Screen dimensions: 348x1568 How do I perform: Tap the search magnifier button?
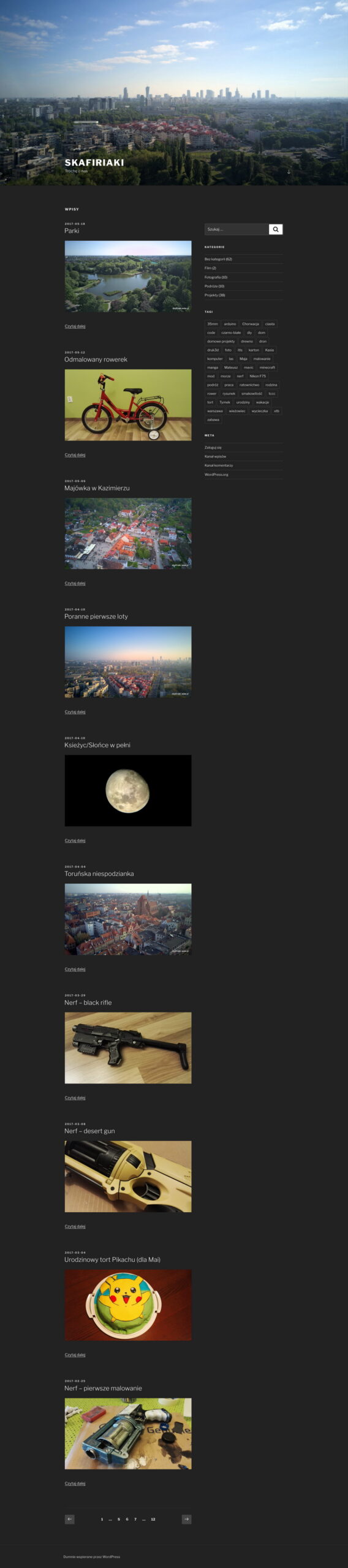point(276,229)
